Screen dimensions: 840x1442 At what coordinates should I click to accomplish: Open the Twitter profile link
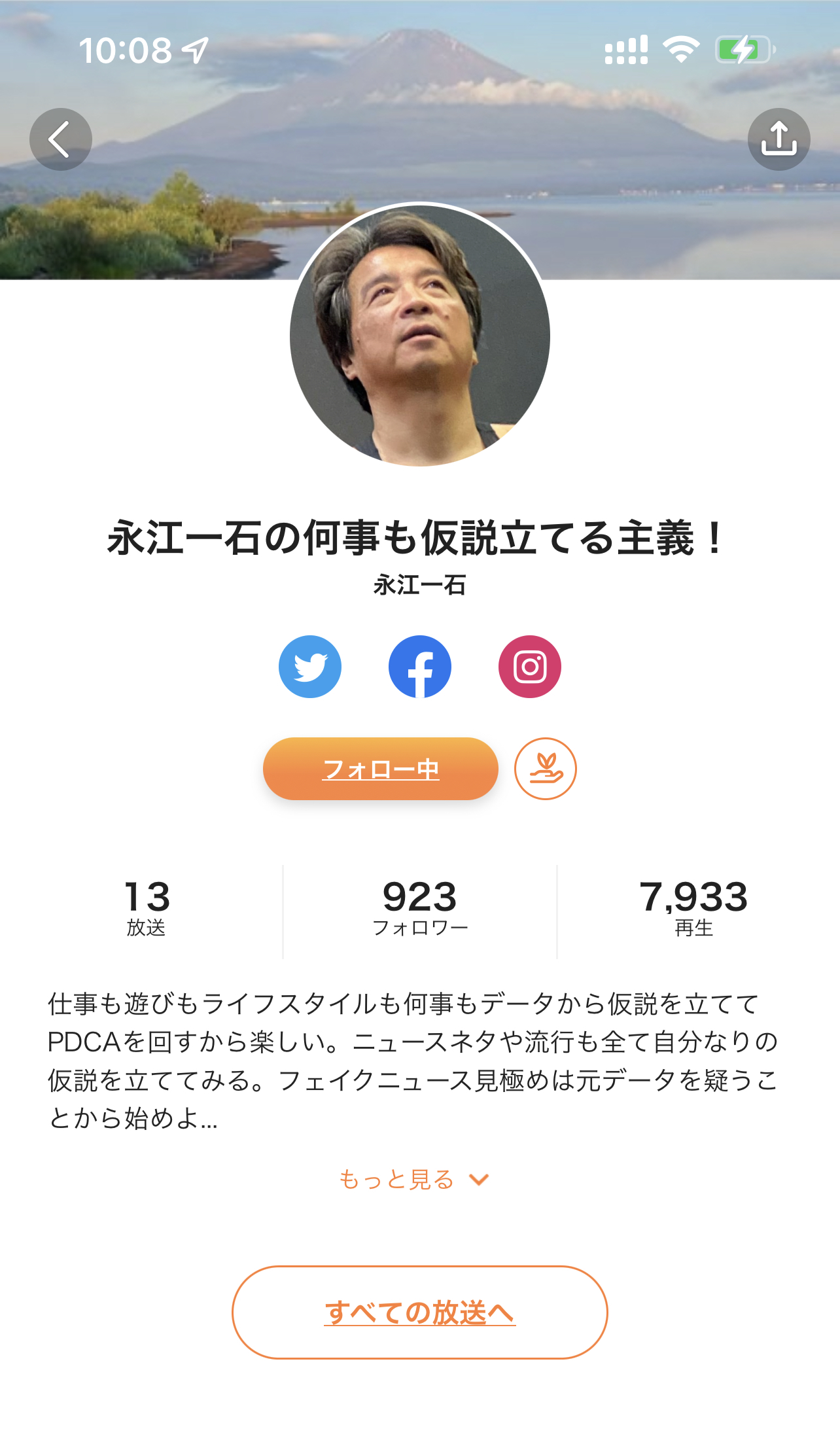pos(310,667)
